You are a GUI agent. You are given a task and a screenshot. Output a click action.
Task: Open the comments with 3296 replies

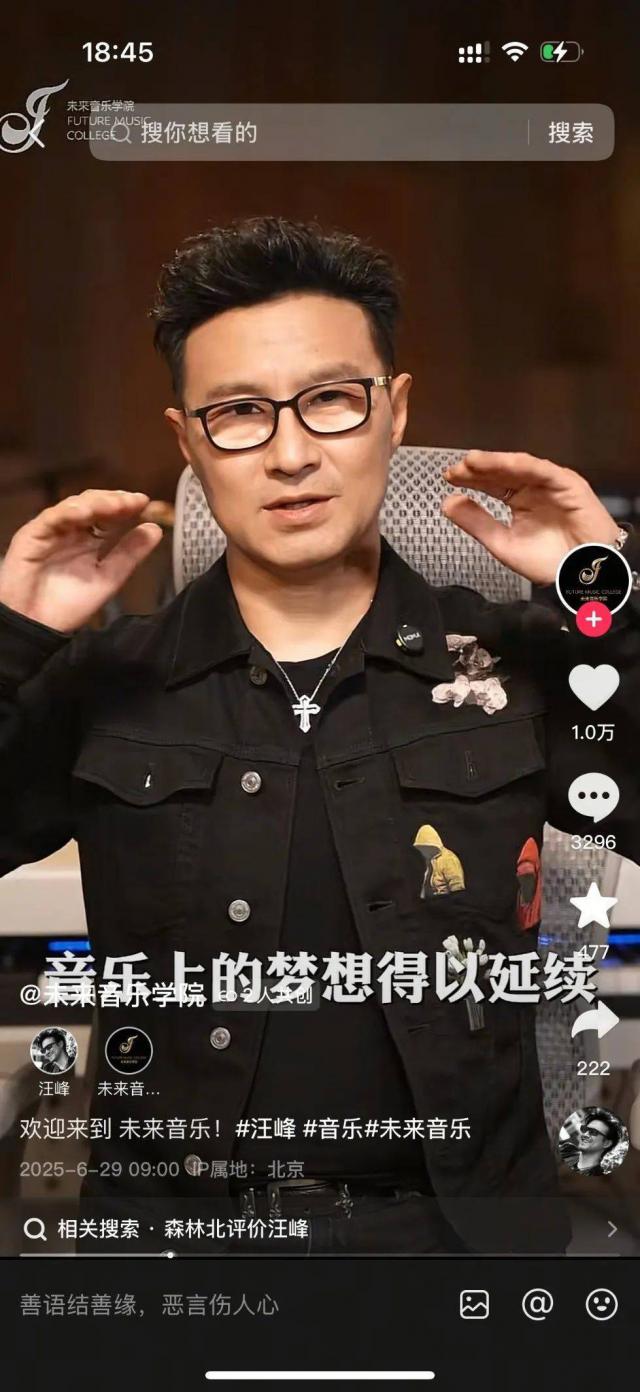point(593,799)
